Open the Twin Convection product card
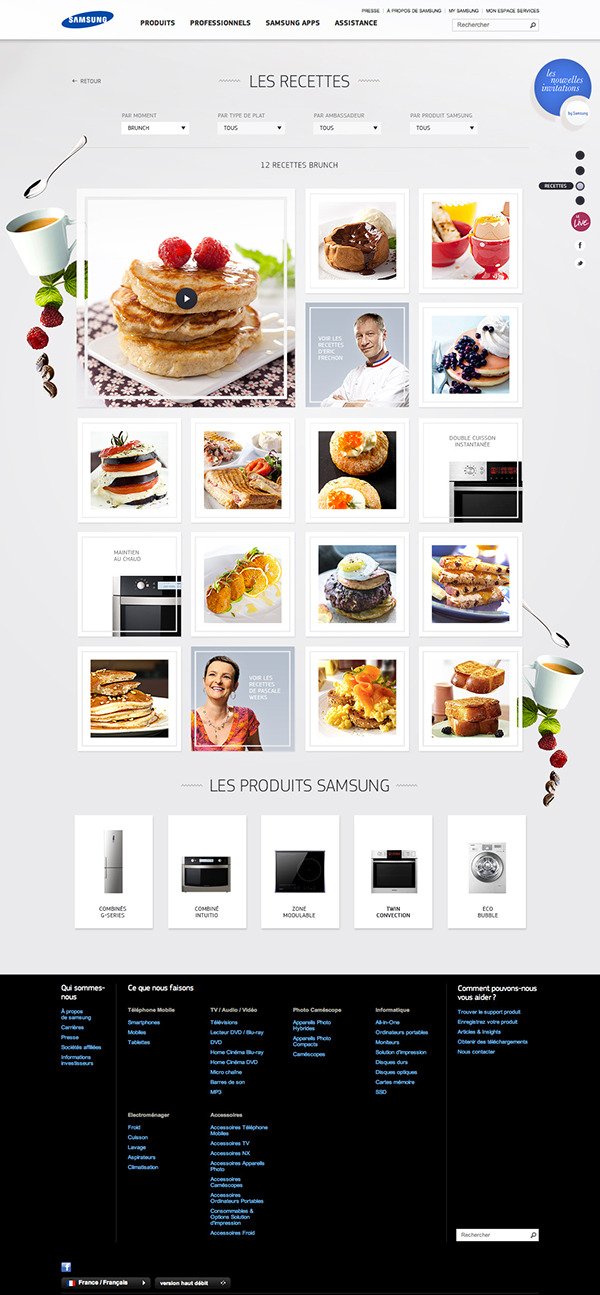This screenshot has height=1295, width=600. (393, 870)
